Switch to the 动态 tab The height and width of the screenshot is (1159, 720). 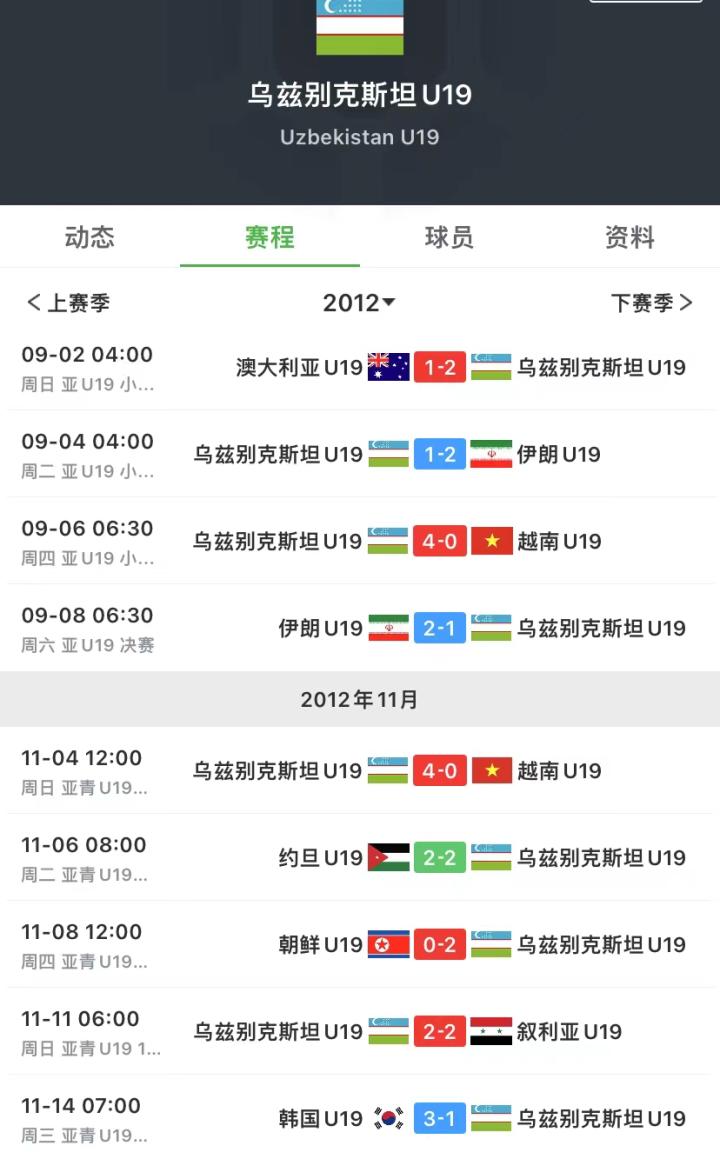pos(90,237)
